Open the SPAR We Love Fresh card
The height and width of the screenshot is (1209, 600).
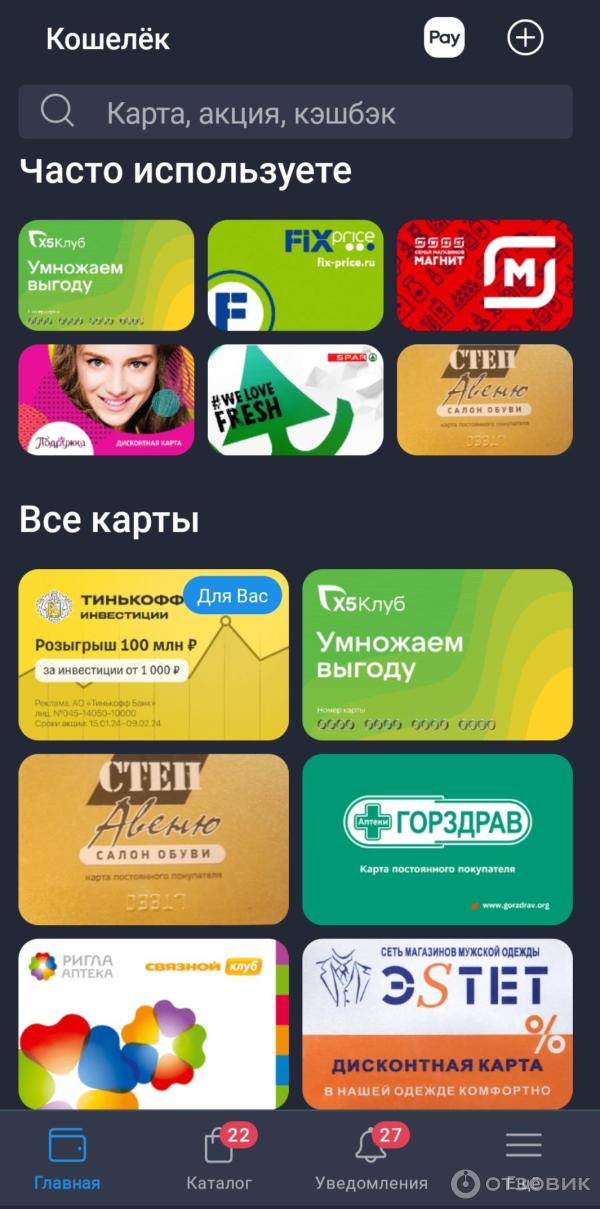point(295,400)
